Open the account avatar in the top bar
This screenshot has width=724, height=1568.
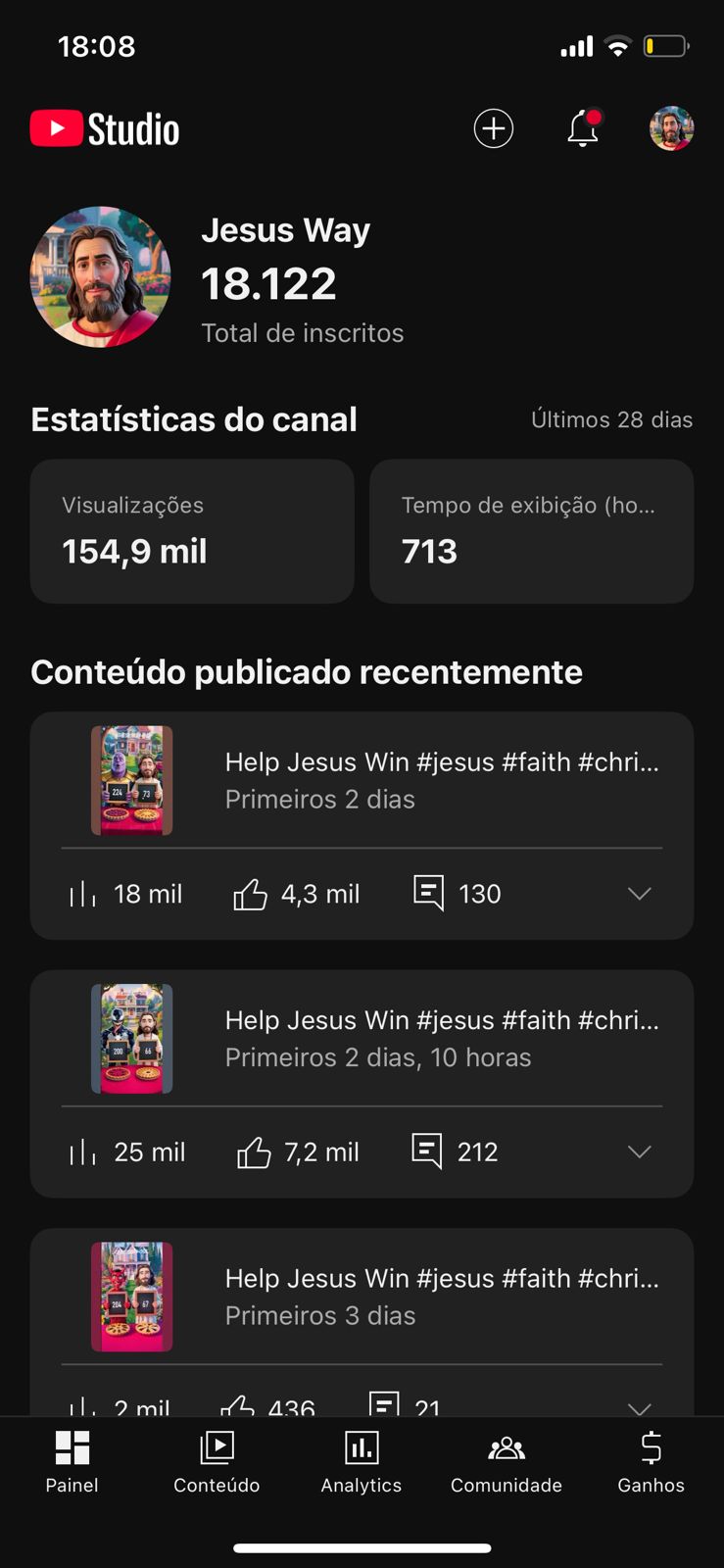tap(672, 128)
